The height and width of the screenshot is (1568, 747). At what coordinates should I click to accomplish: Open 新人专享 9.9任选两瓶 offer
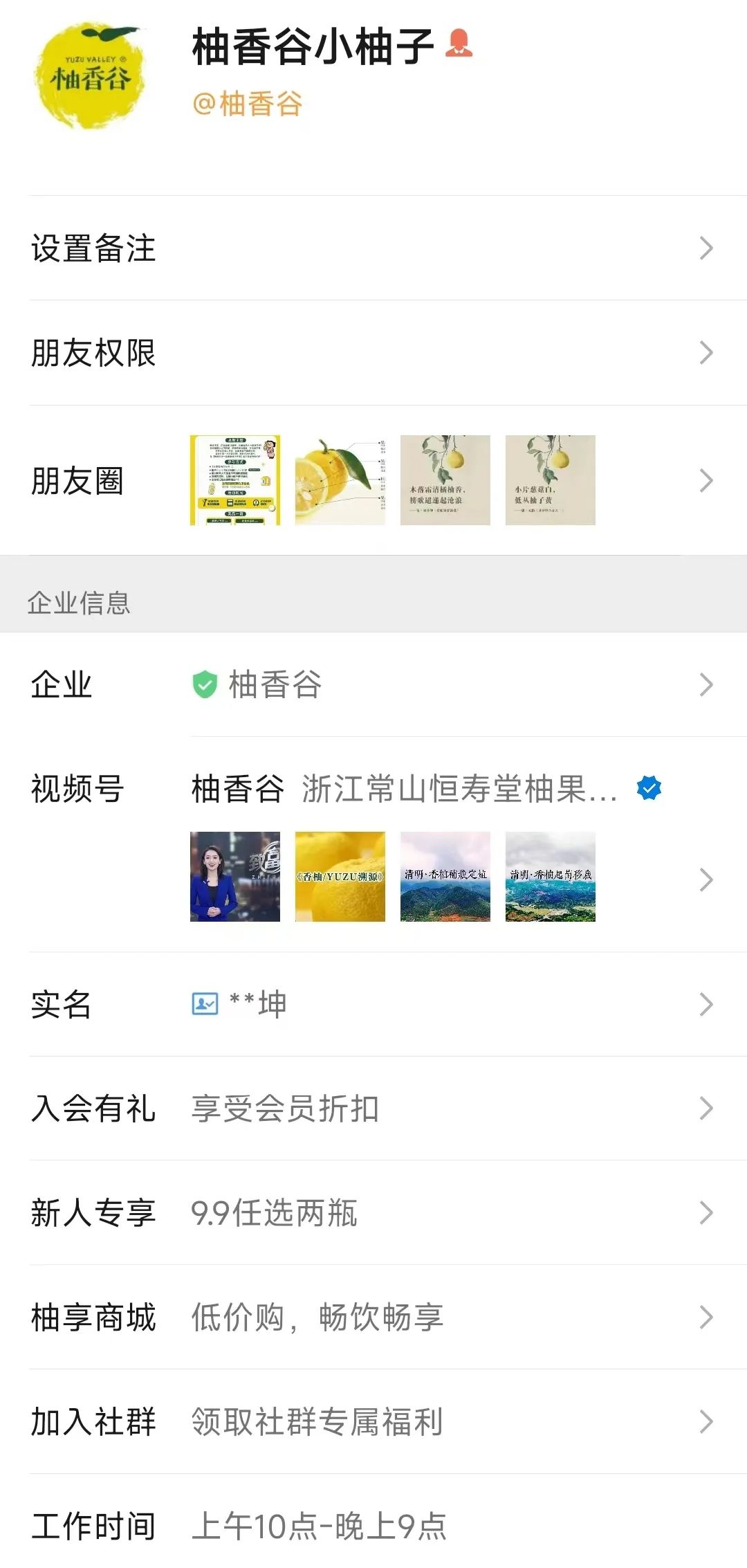pyautogui.click(x=373, y=1213)
